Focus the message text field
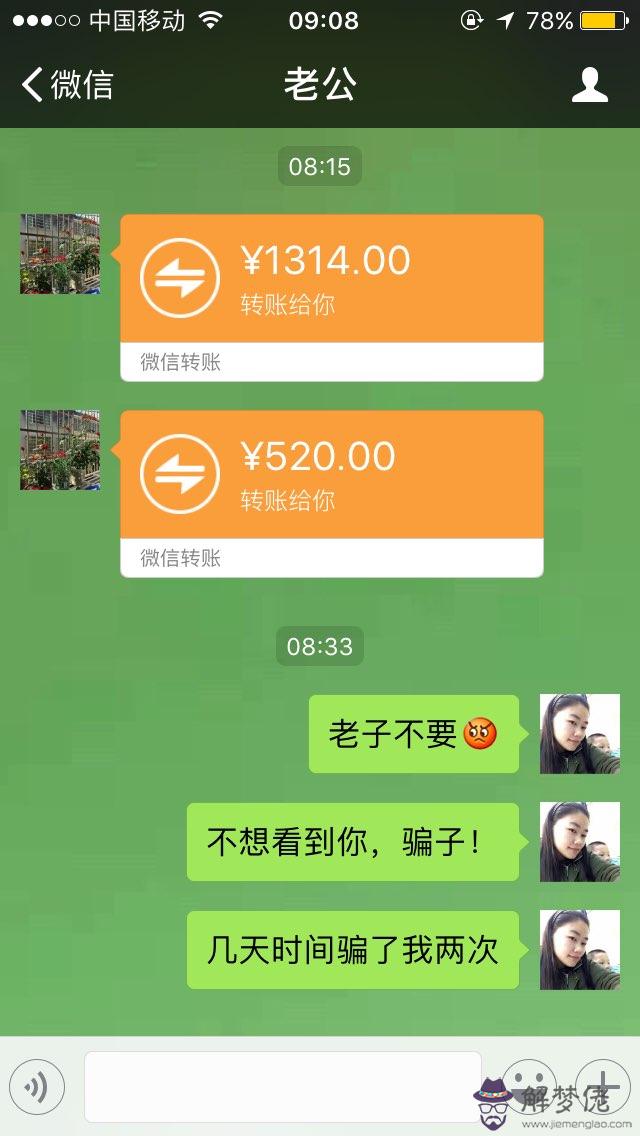 282,1086
